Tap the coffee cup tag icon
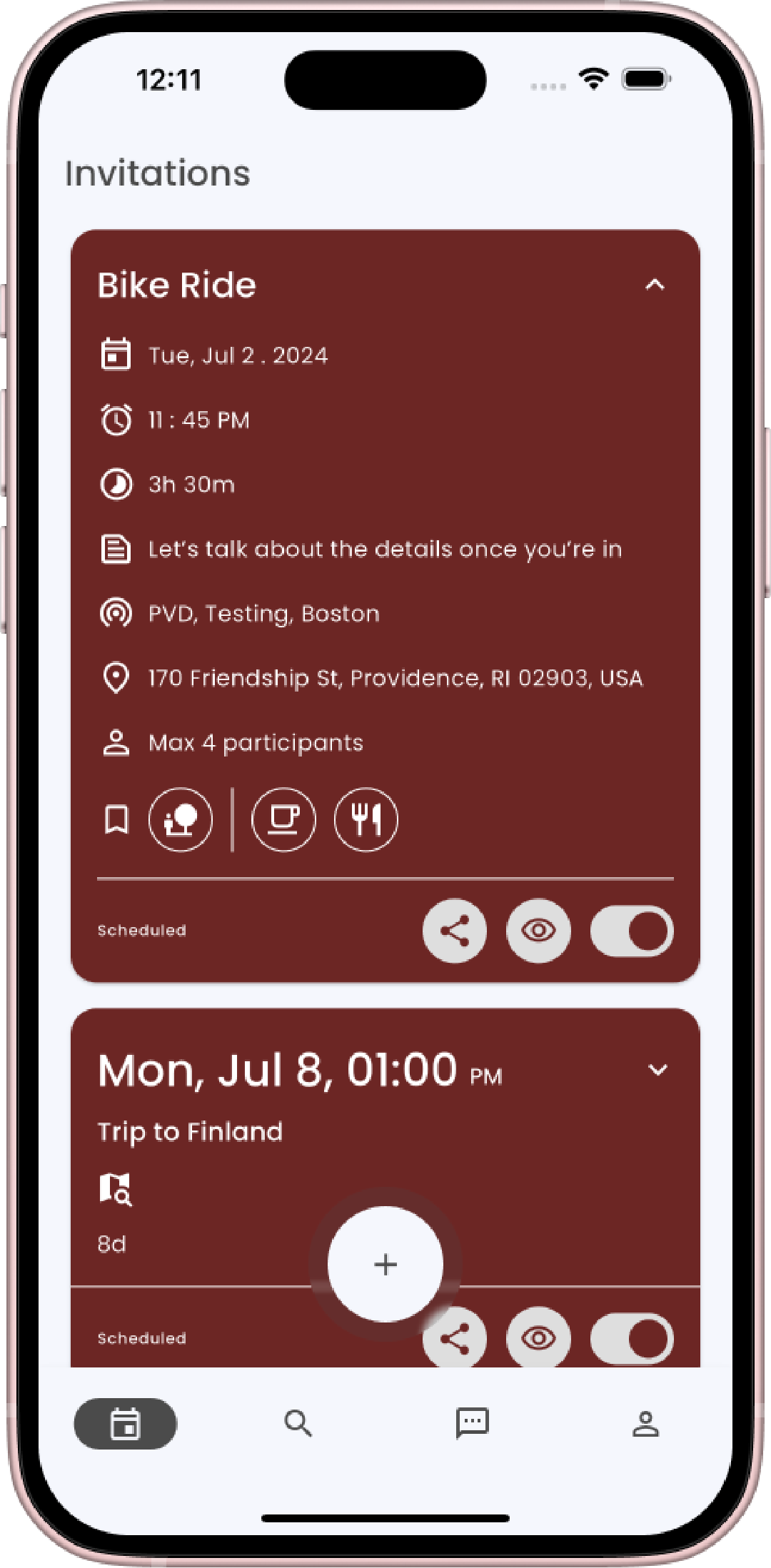 [x=283, y=819]
